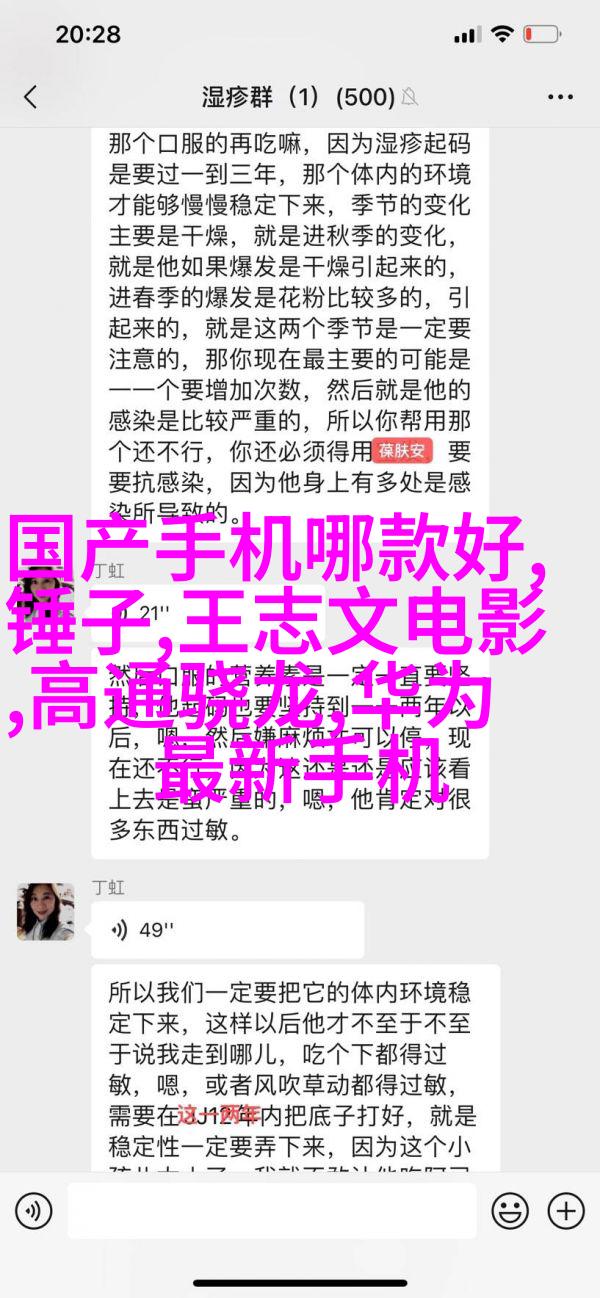
Task: Go back from the 湿疹群 chat
Action: [30, 97]
